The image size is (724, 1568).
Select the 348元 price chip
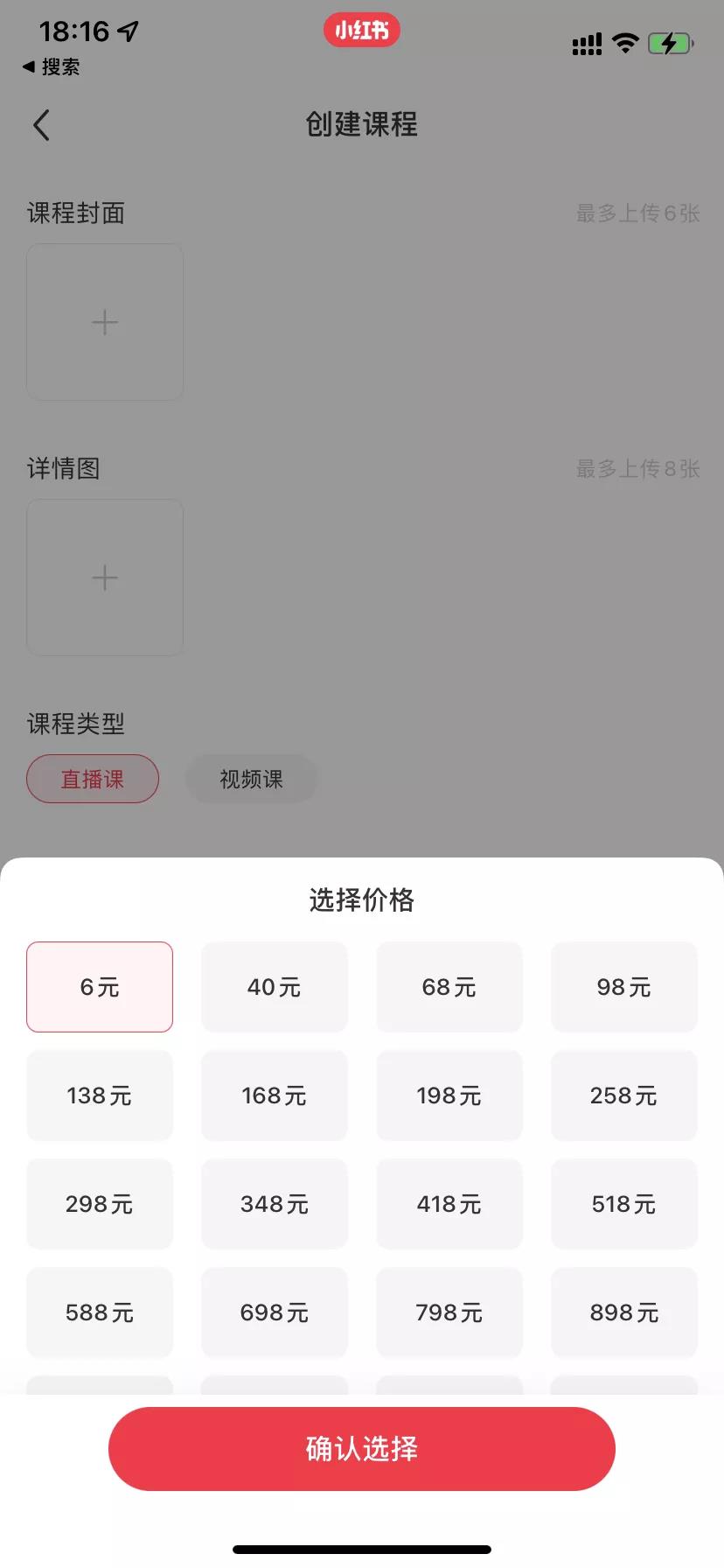pyautogui.click(x=275, y=1204)
